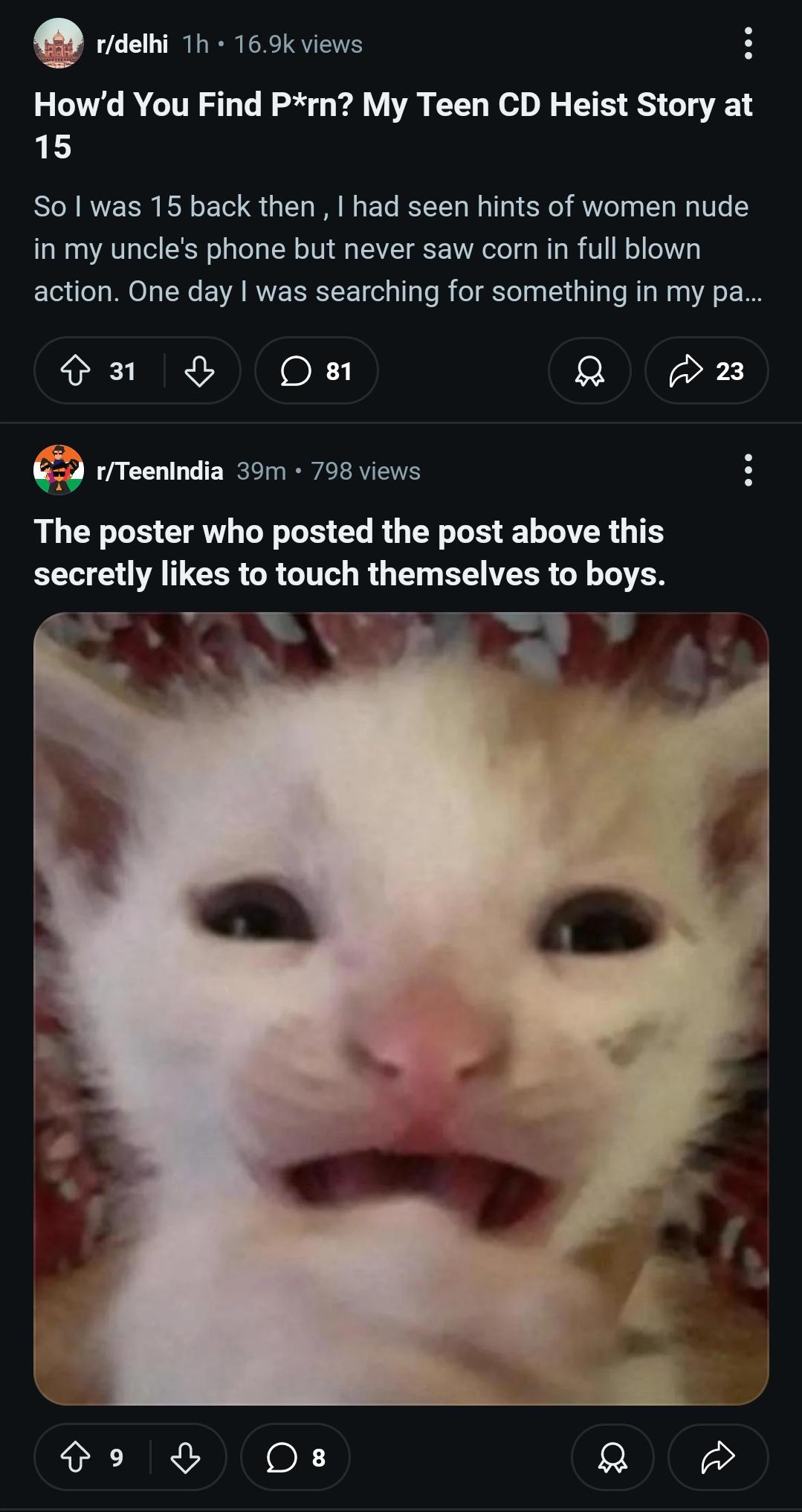The height and width of the screenshot is (1512, 802).
Task: Open the 8 comments on r/TeenIndia post
Action: pyautogui.click(x=295, y=1457)
